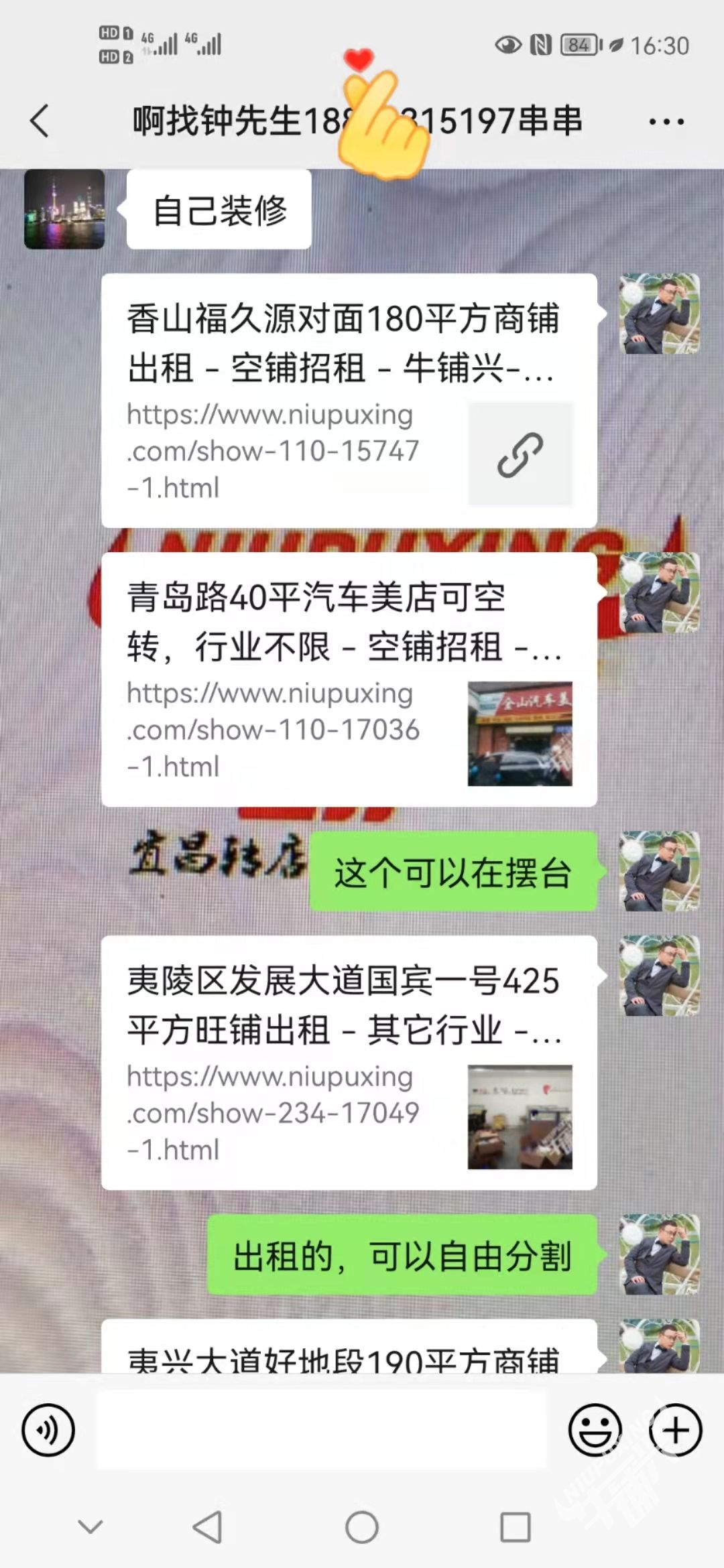Open the plus attachments menu
The height and width of the screenshot is (1568, 724).
[x=675, y=1430]
